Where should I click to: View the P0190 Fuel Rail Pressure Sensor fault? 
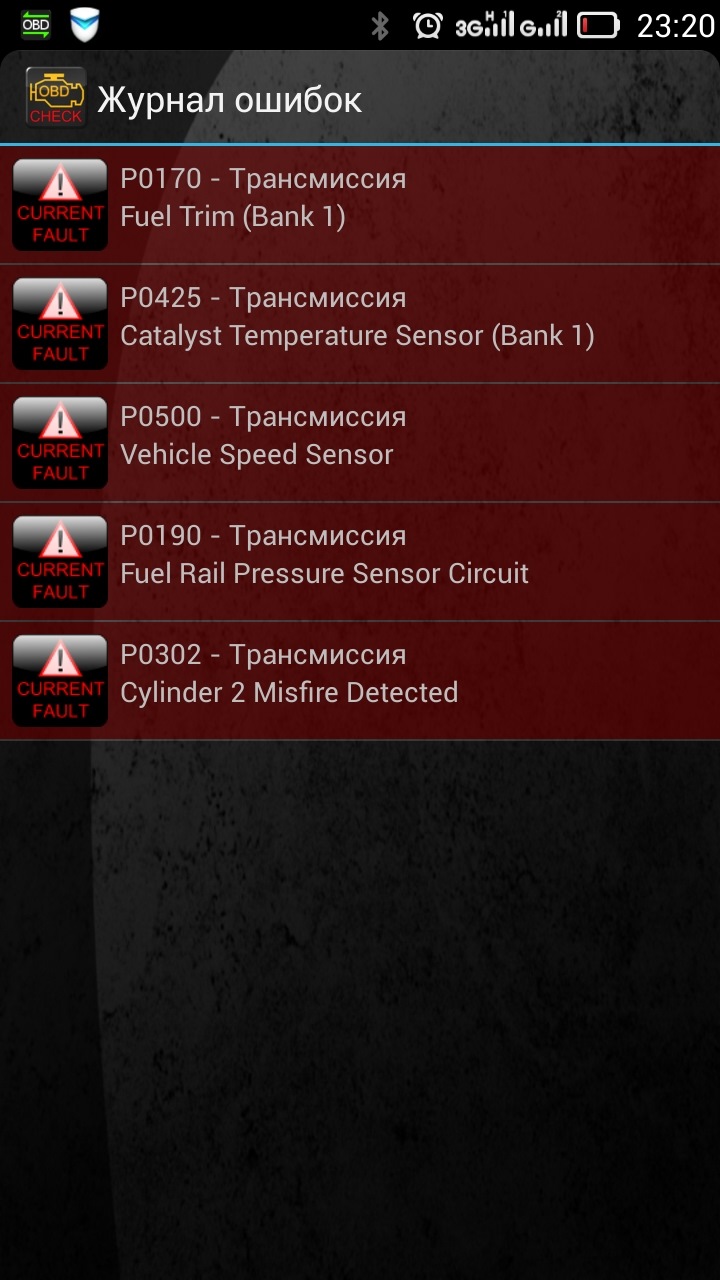[360, 562]
